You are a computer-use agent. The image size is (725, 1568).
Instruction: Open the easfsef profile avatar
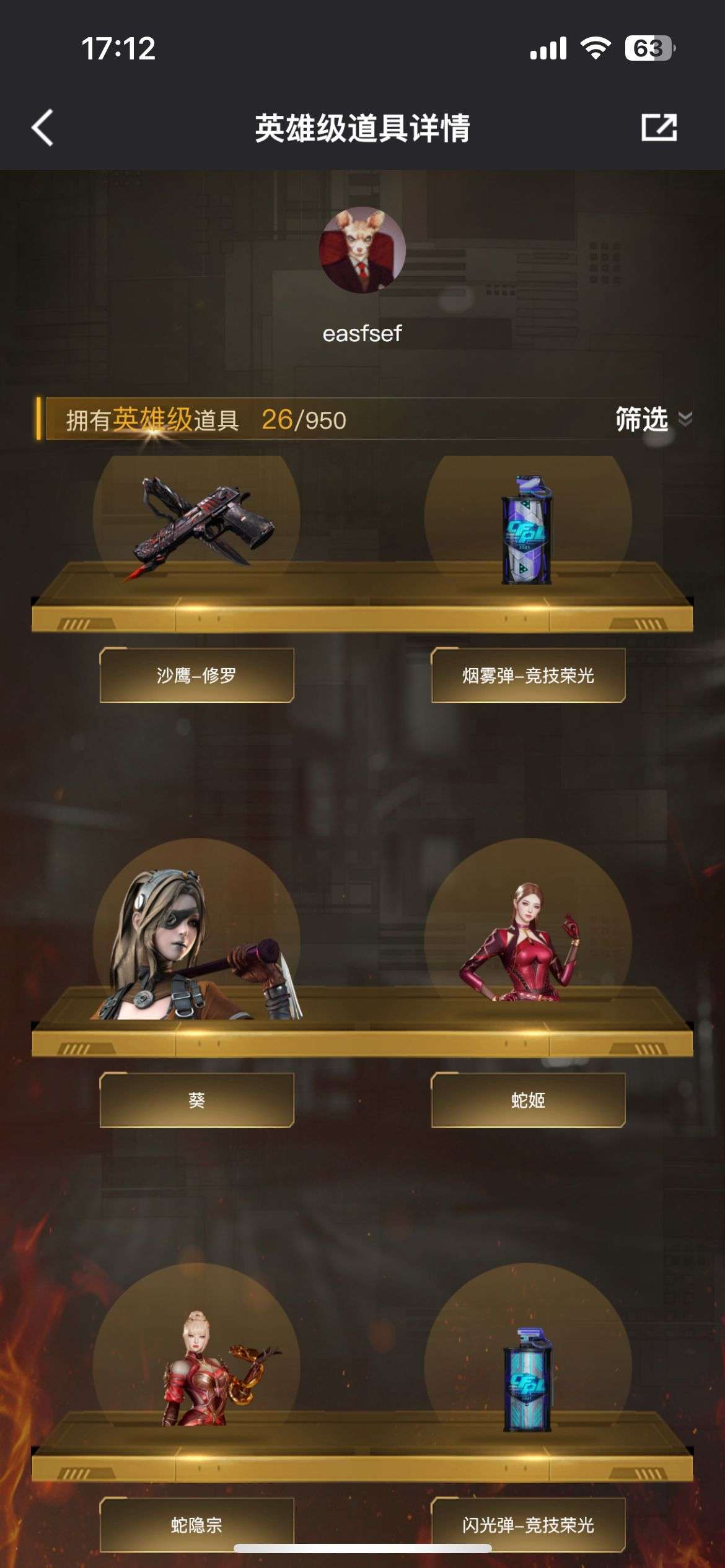click(362, 250)
